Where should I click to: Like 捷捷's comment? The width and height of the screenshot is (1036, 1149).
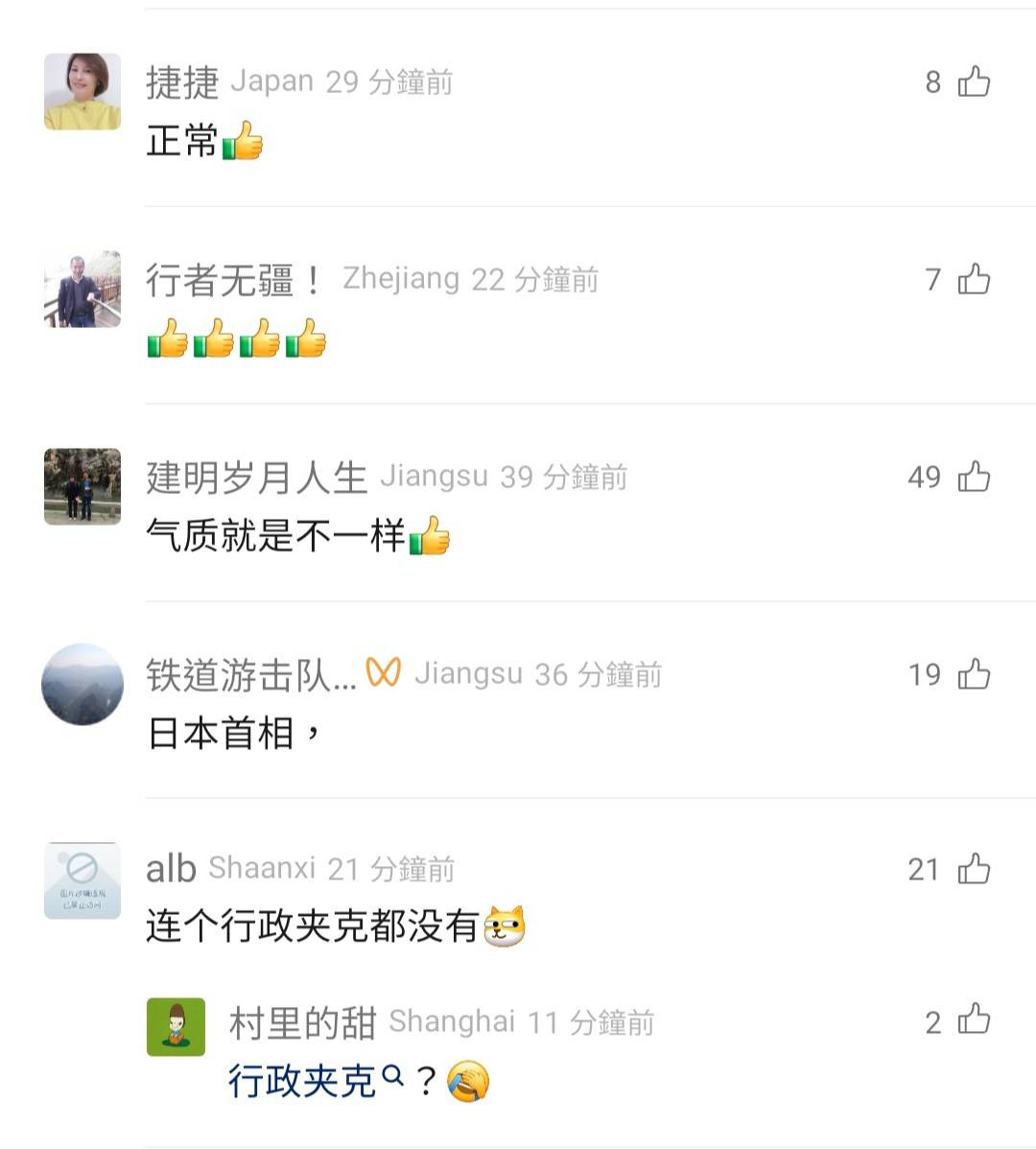click(974, 82)
